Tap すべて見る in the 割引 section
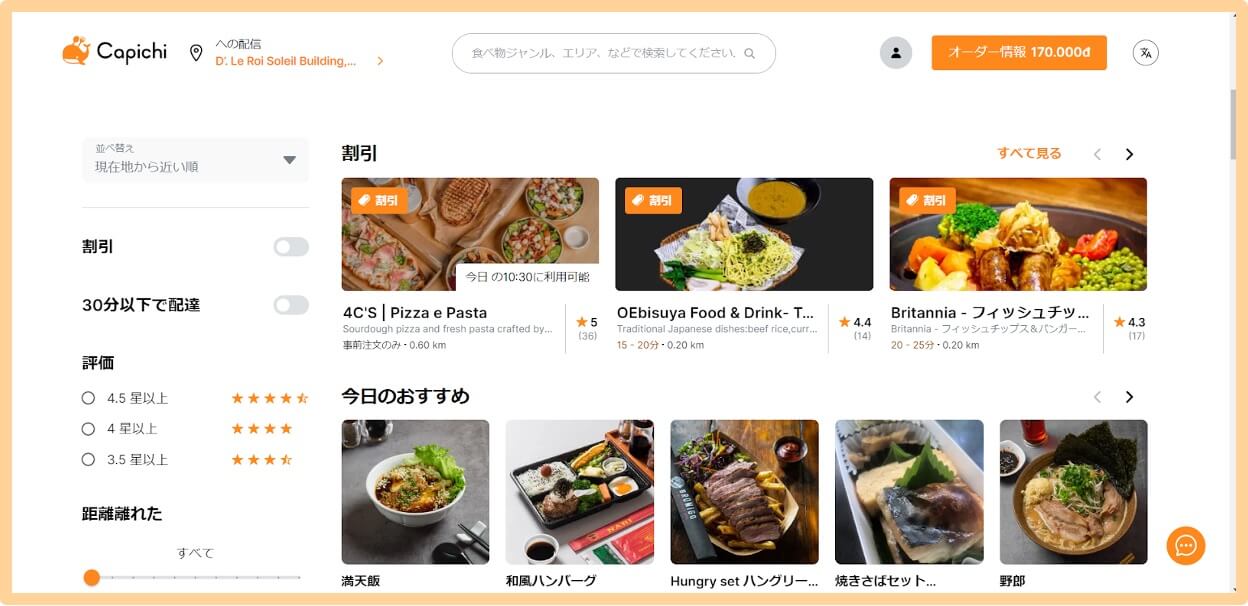This screenshot has width=1248, height=606. (x=1029, y=154)
